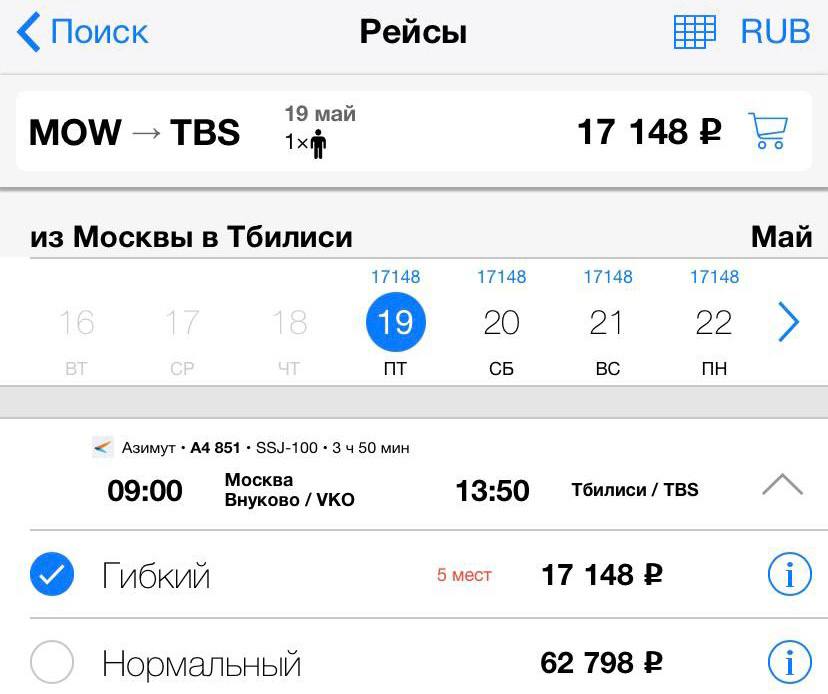828x694 pixels.
Task: Change currency from RUB
Action: click(774, 32)
